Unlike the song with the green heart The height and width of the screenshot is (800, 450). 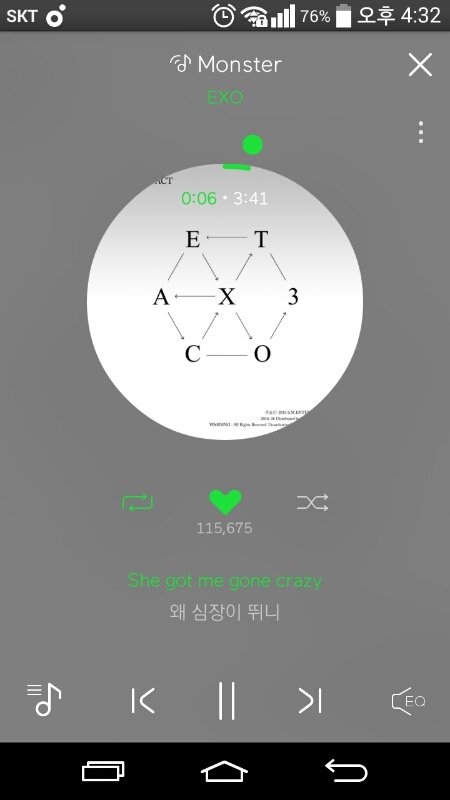225,502
